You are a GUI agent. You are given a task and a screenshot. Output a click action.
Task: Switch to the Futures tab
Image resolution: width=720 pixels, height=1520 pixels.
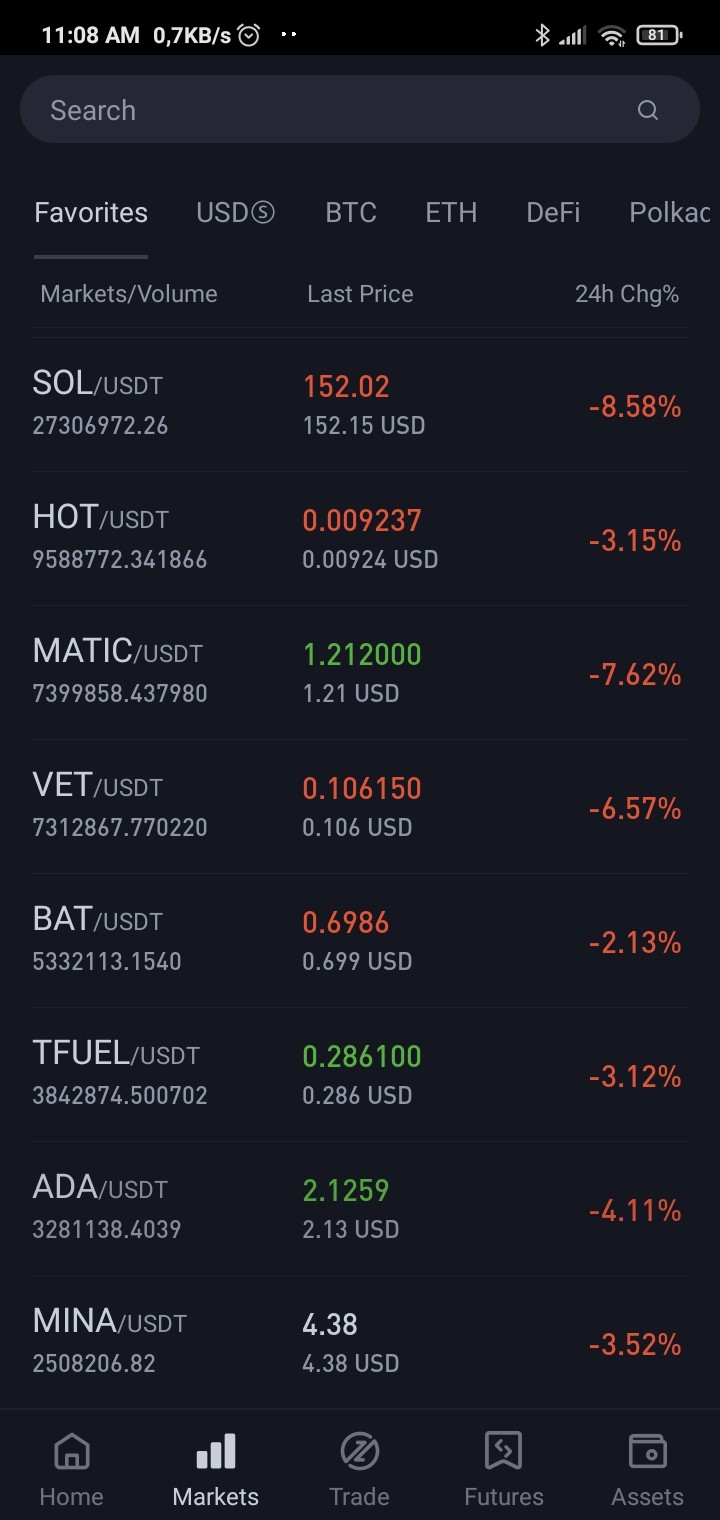[x=504, y=1469]
